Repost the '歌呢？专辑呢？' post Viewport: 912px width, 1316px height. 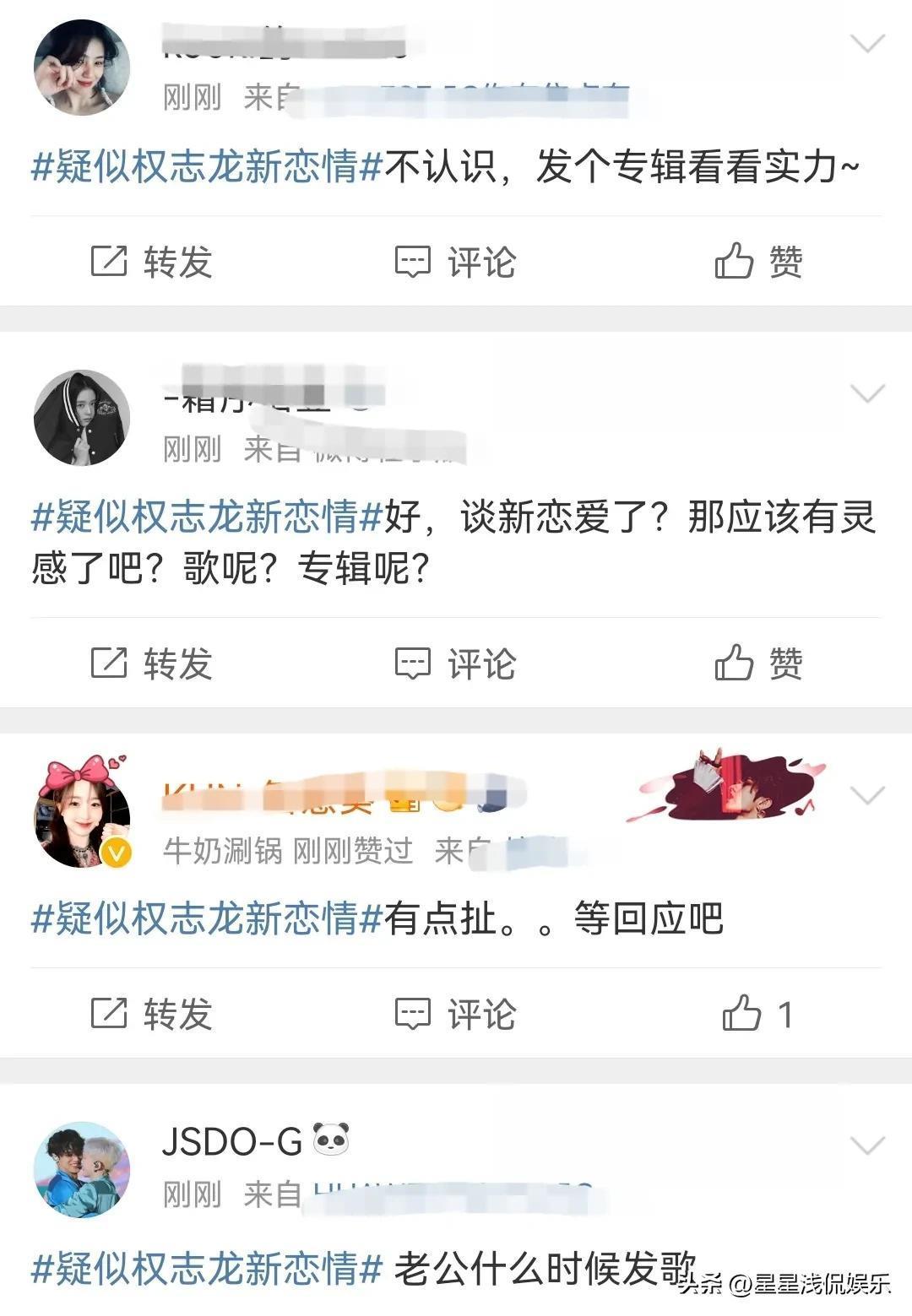(x=152, y=663)
